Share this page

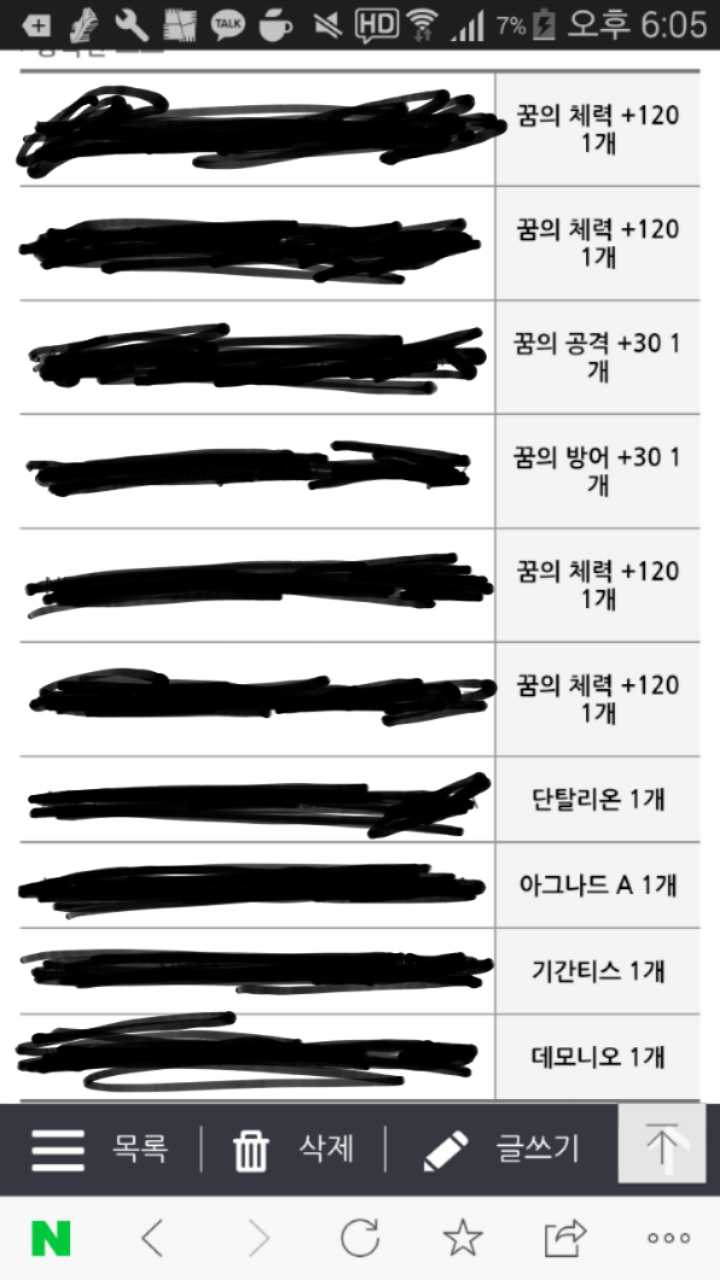pos(565,1239)
